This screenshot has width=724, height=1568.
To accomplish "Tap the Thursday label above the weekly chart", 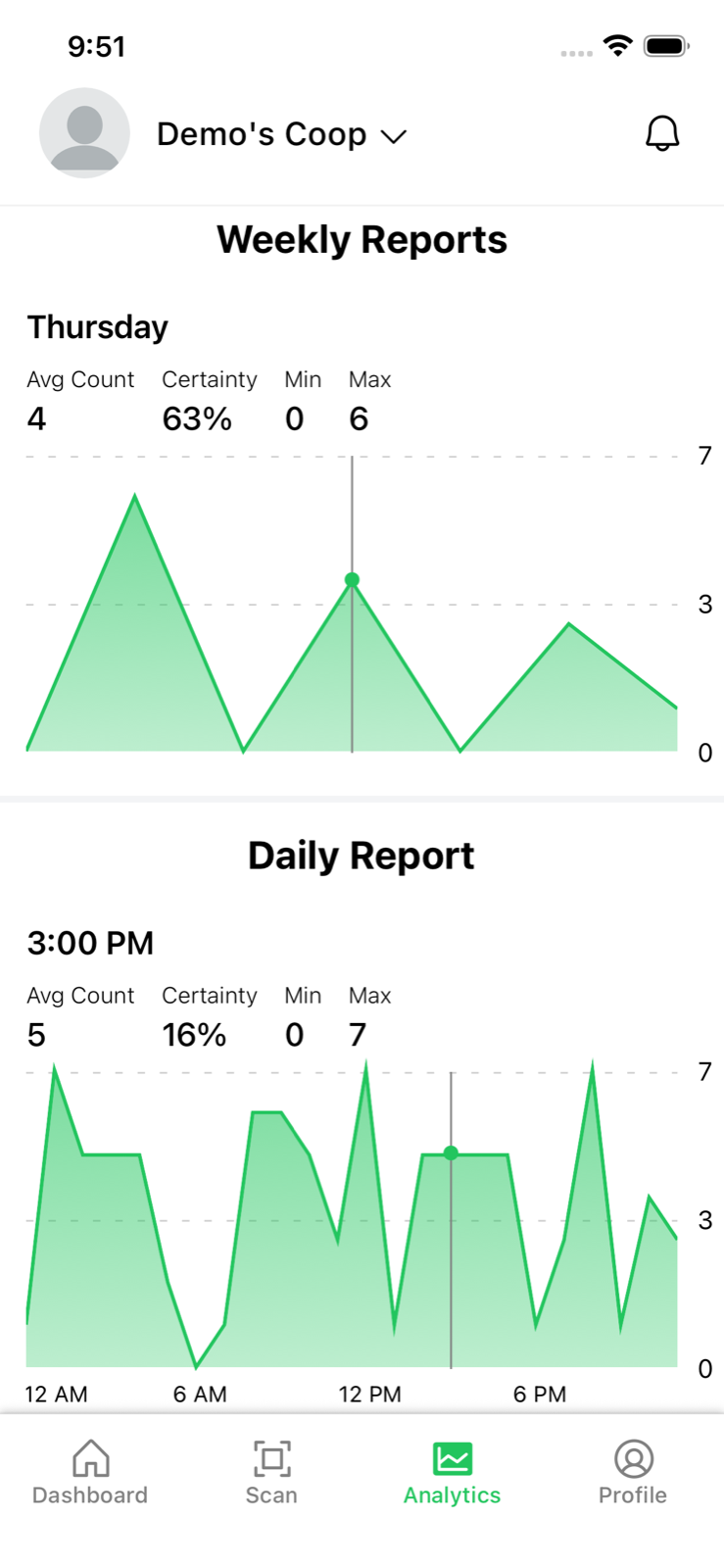I will [97, 326].
